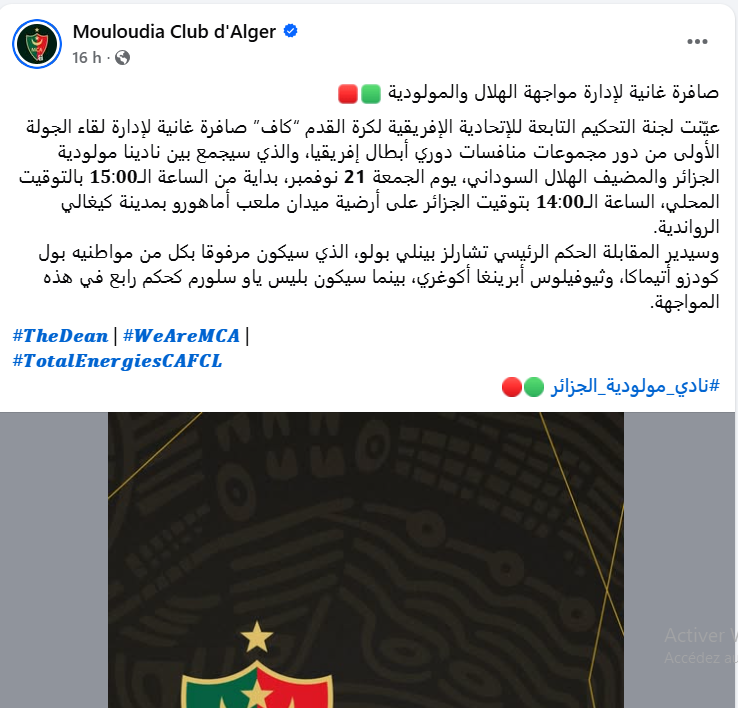Open the post's three-dot options menu
The image size is (738, 708).
pos(698,41)
